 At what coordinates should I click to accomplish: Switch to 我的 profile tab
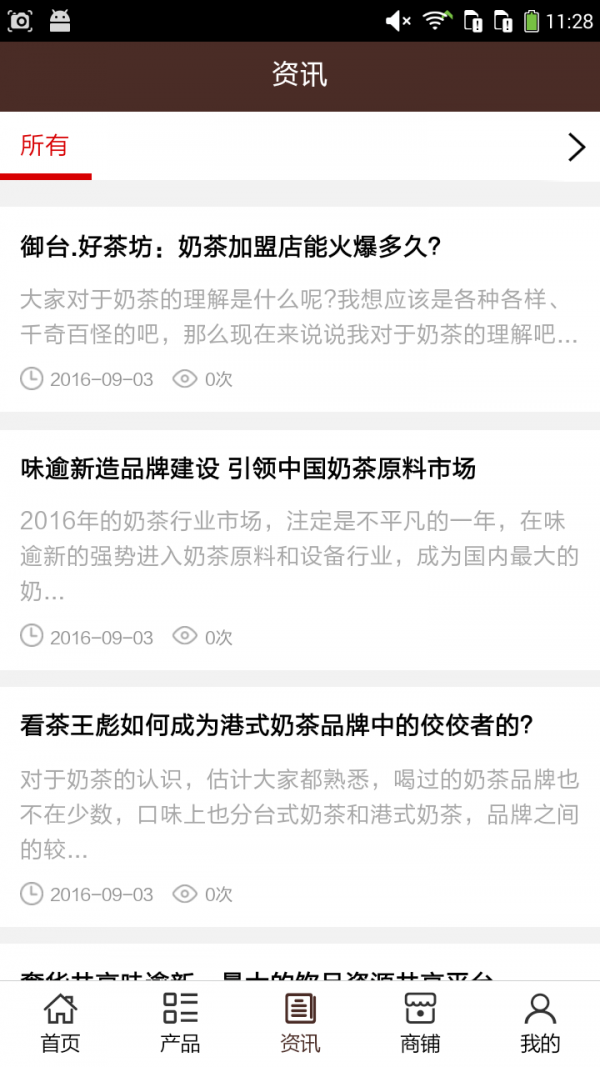[x=540, y=1023]
